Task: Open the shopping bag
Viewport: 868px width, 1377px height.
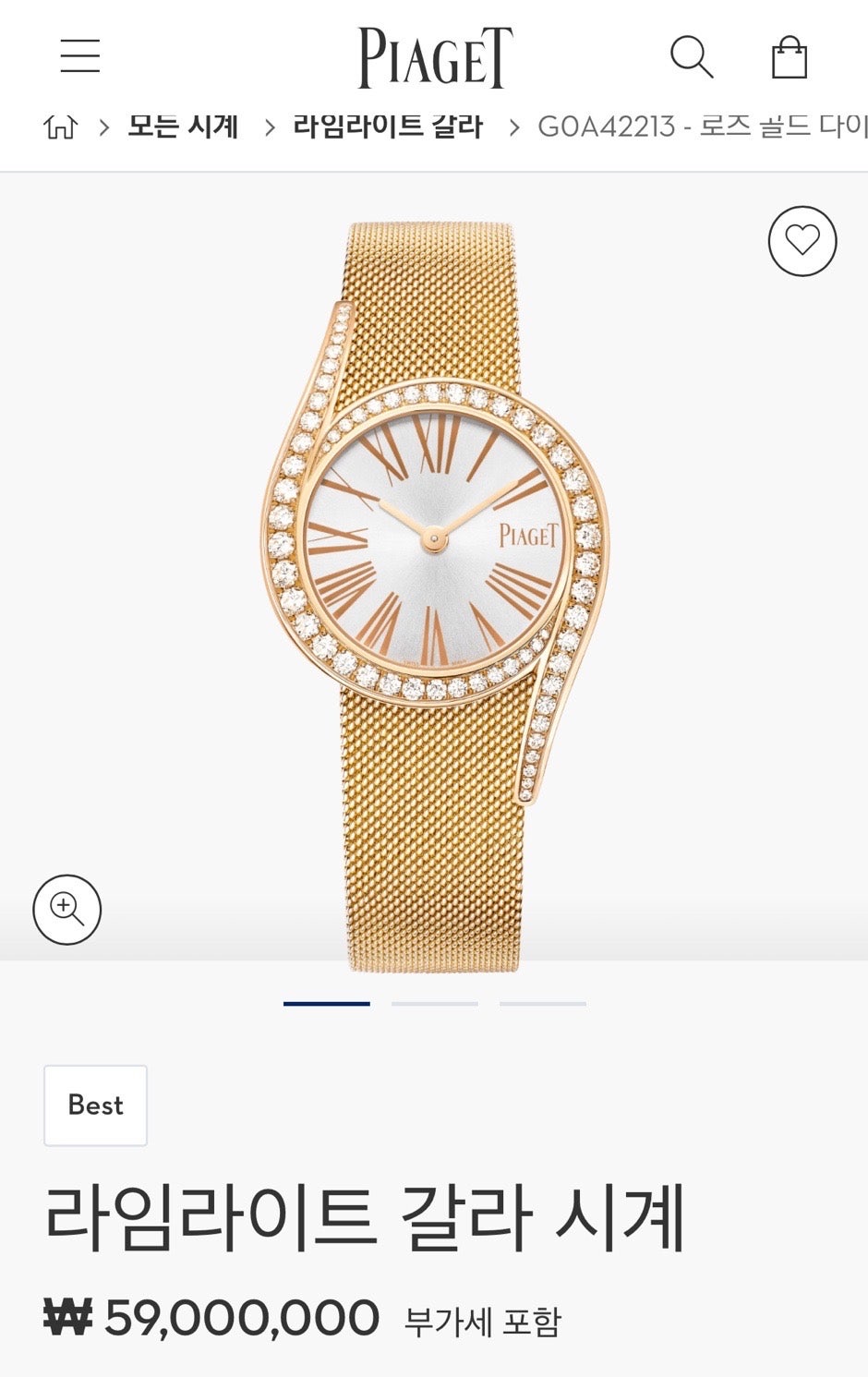Action: [x=790, y=56]
